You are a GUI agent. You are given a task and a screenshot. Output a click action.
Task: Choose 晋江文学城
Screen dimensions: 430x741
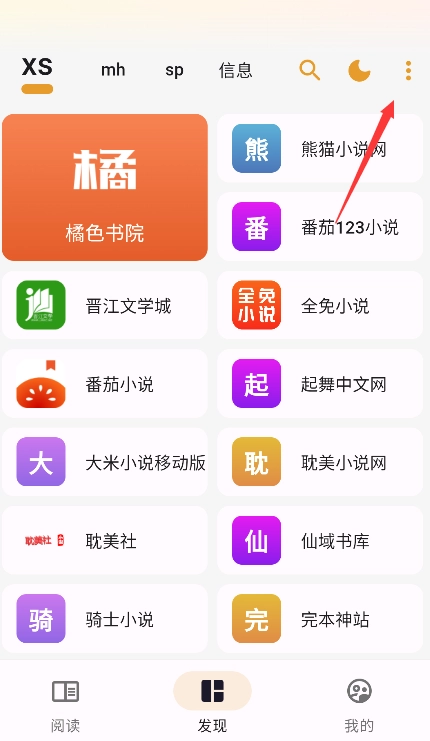[105, 305]
